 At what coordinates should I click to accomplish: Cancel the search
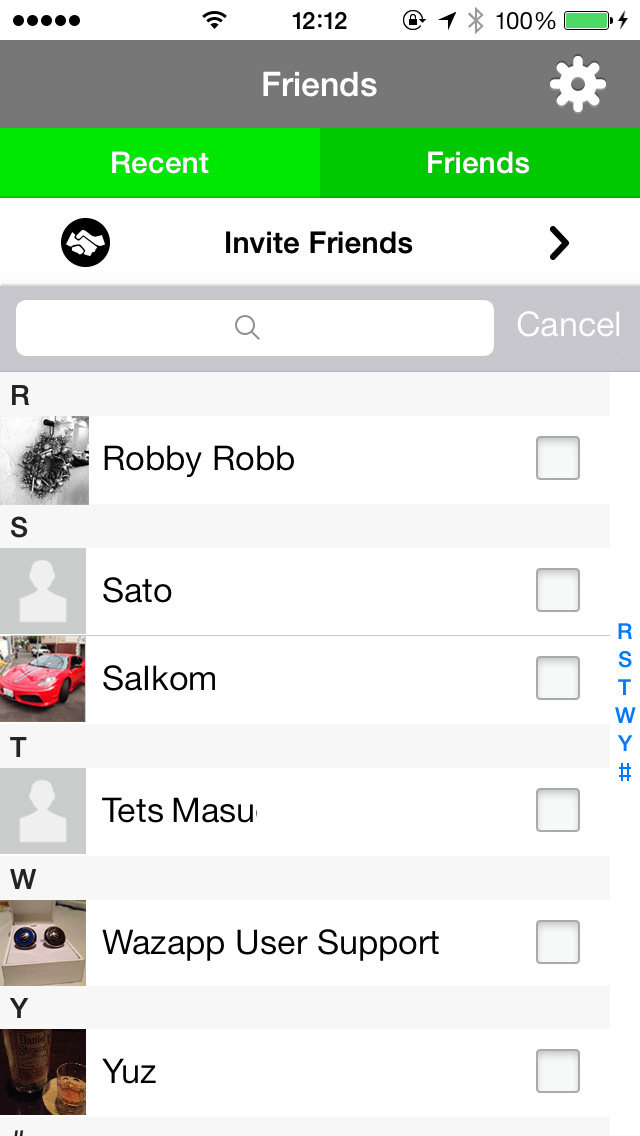coord(568,325)
